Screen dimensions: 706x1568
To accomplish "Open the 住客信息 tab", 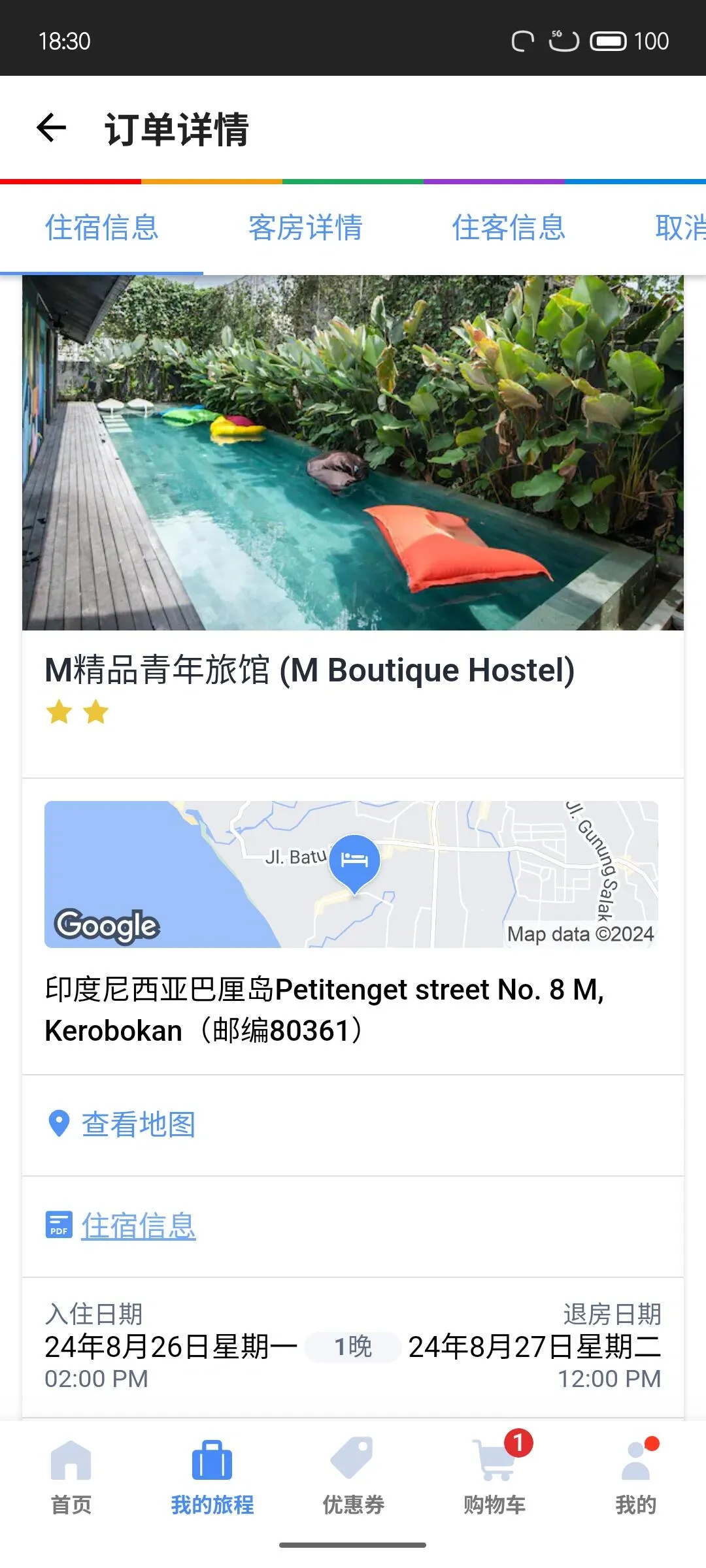I will (x=509, y=228).
